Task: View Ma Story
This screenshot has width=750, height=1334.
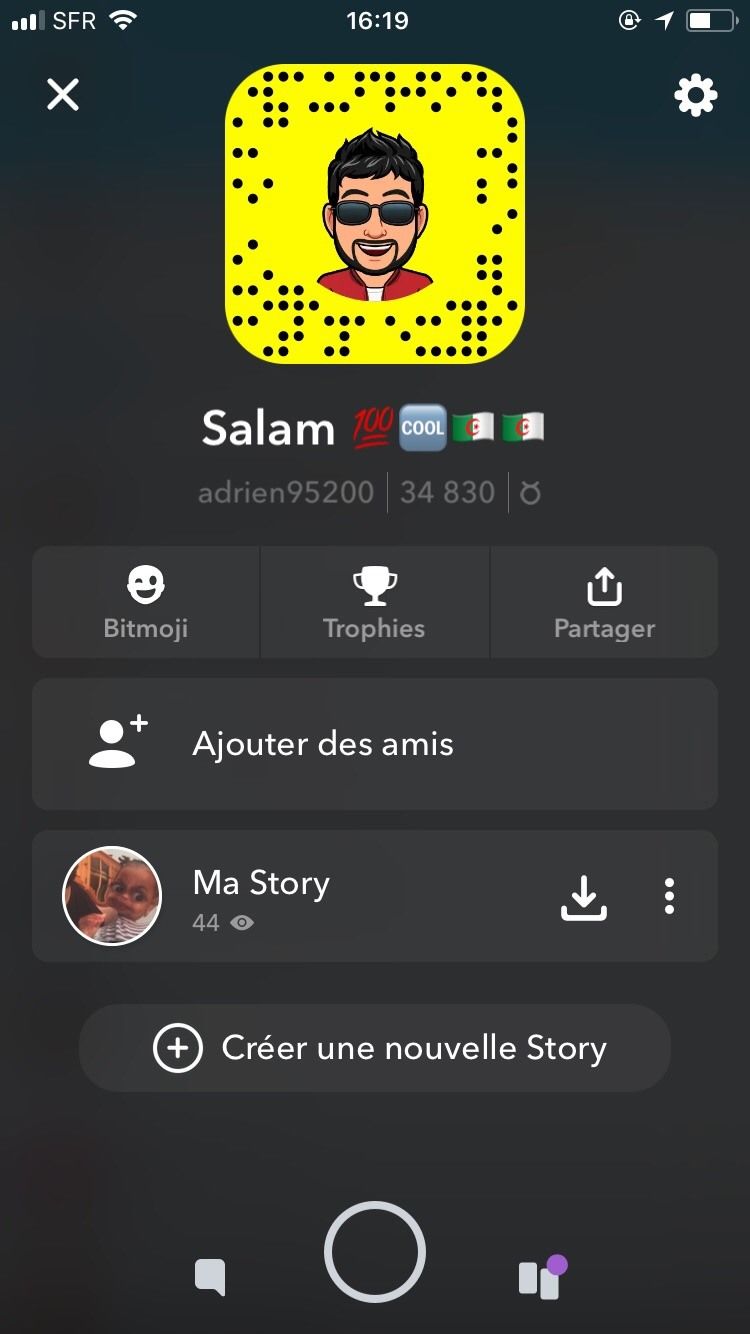Action: pyautogui.click(x=260, y=896)
